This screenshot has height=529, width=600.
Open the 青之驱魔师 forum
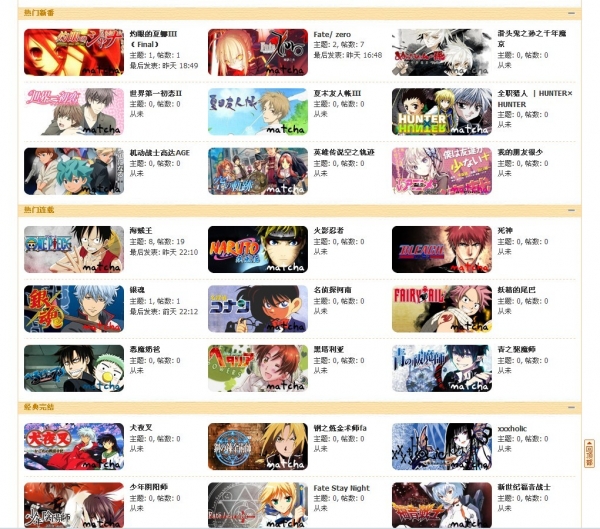(x=516, y=349)
